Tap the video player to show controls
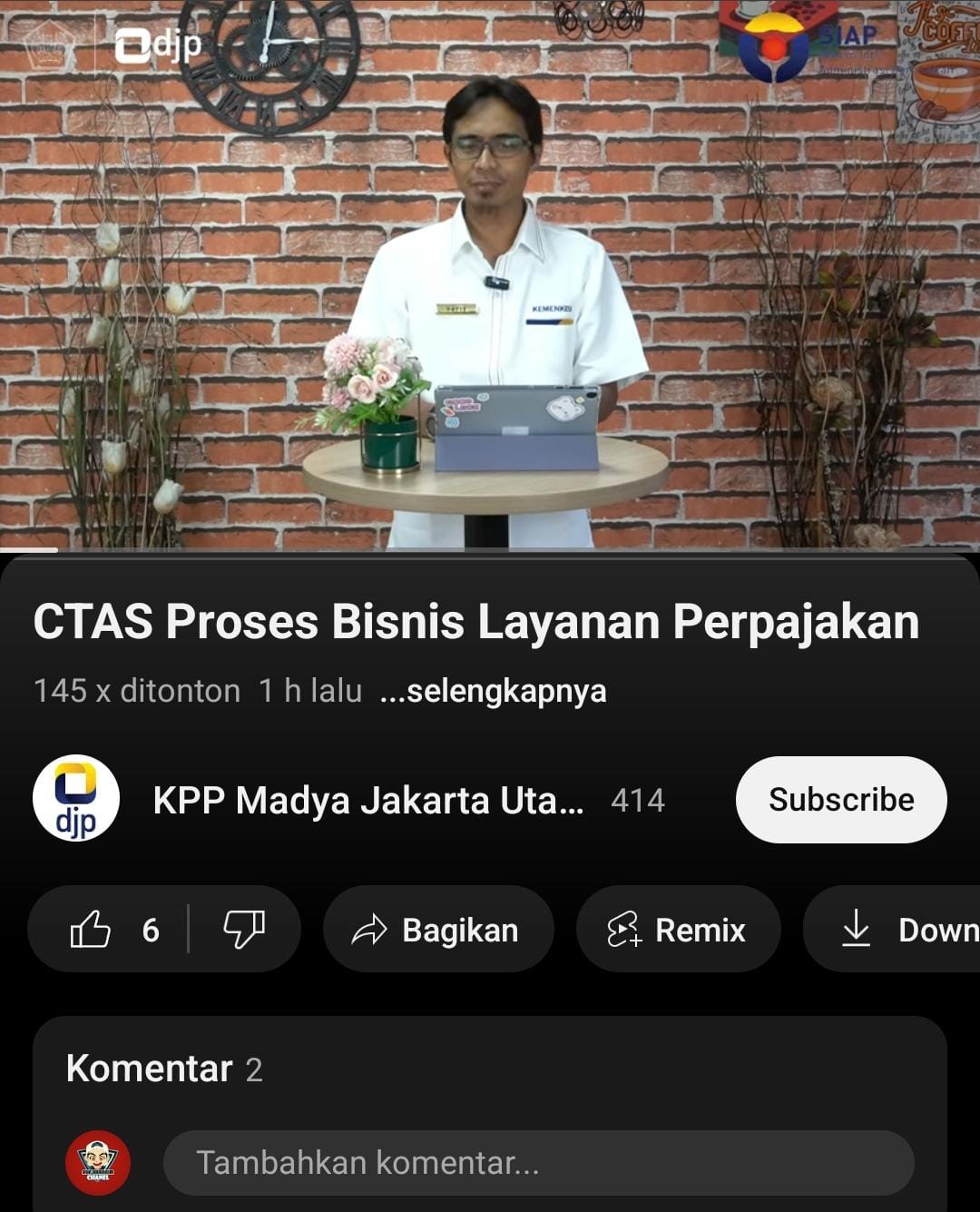Viewport: 980px width, 1212px height. [x=490, y=272]
